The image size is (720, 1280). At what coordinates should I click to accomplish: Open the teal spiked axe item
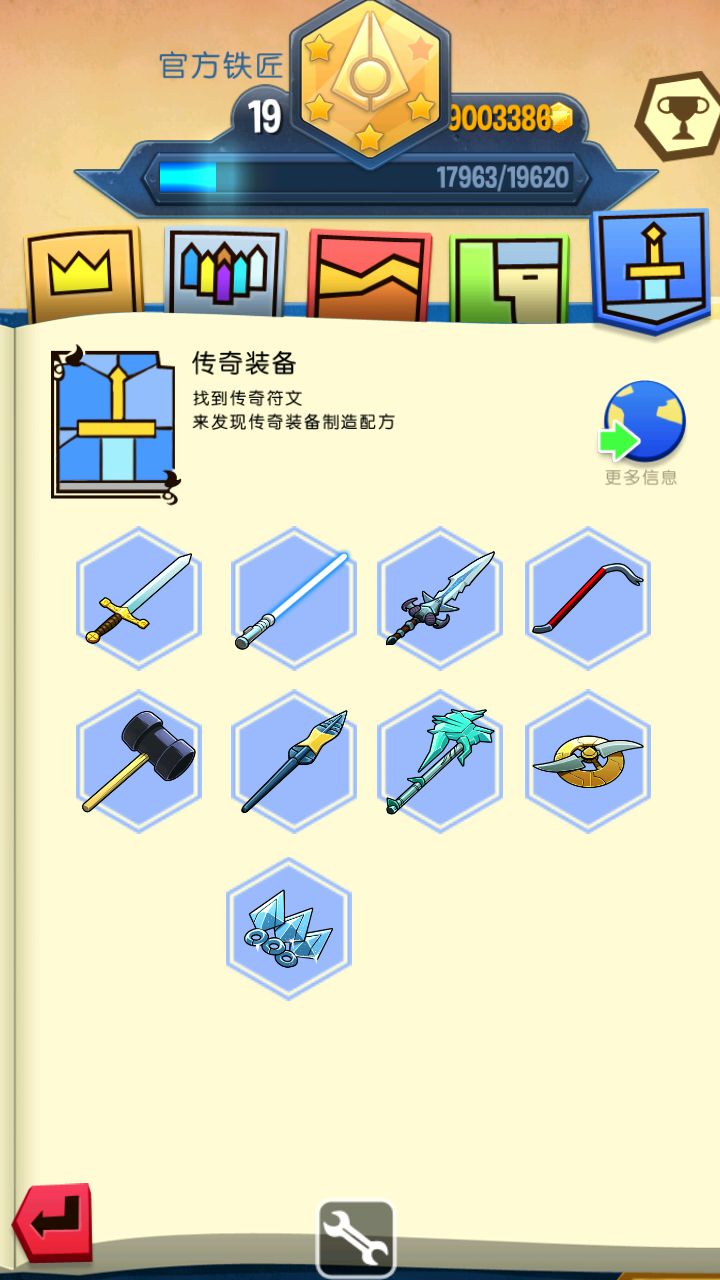click(x=440, y=761)
